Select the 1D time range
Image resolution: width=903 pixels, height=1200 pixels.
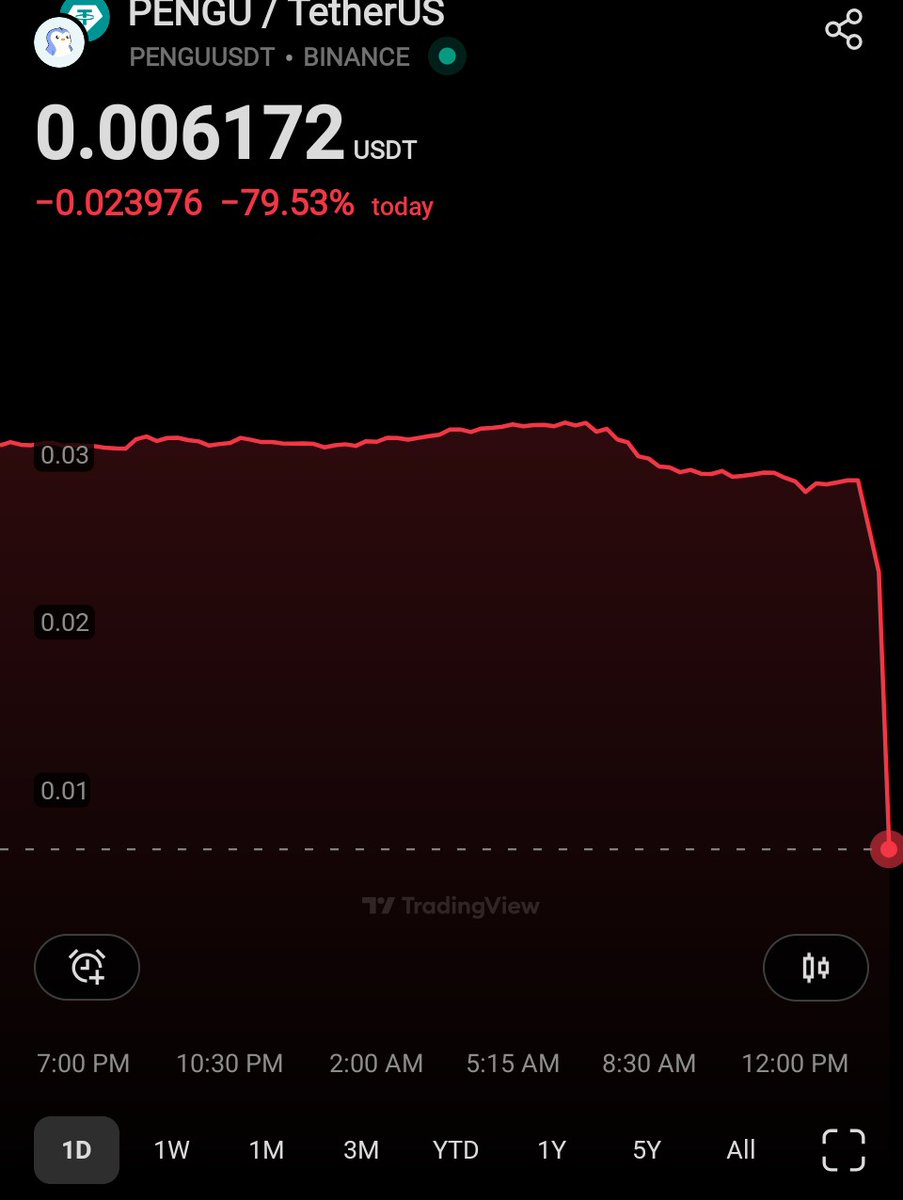click(x=77, y=1149)
